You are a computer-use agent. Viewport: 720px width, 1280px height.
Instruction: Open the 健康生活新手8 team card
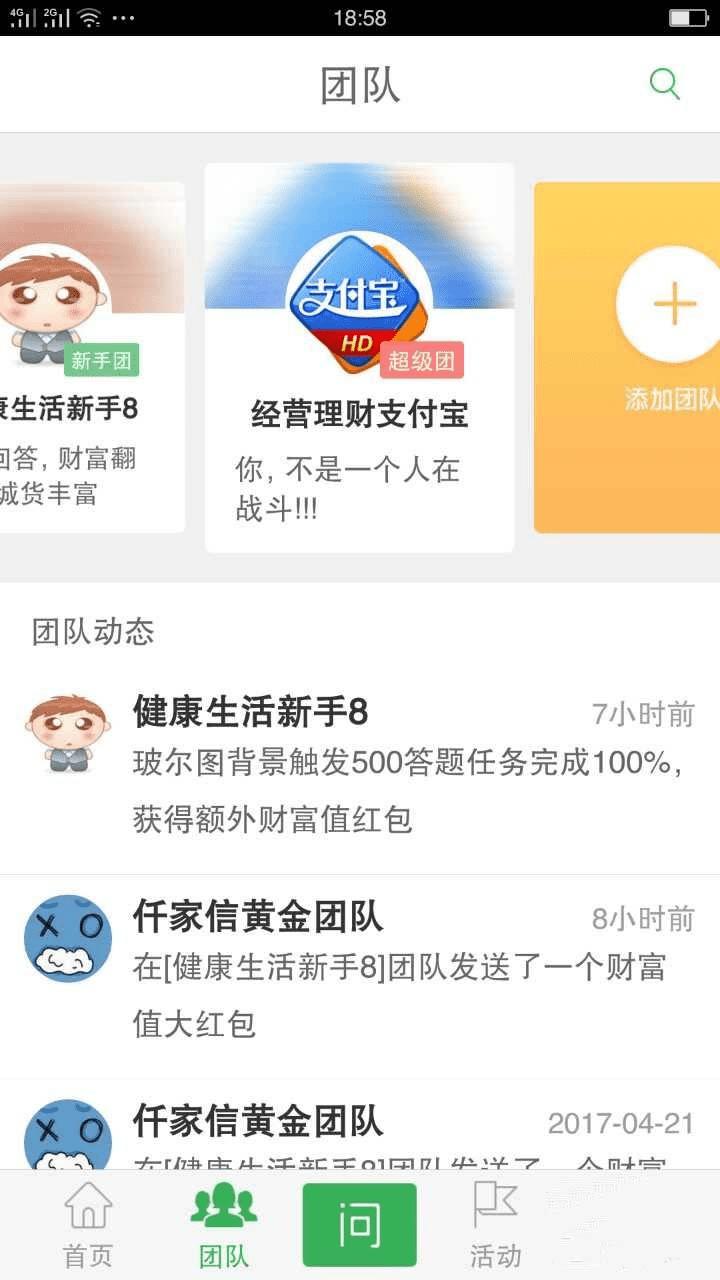click(x=90, y=358)
